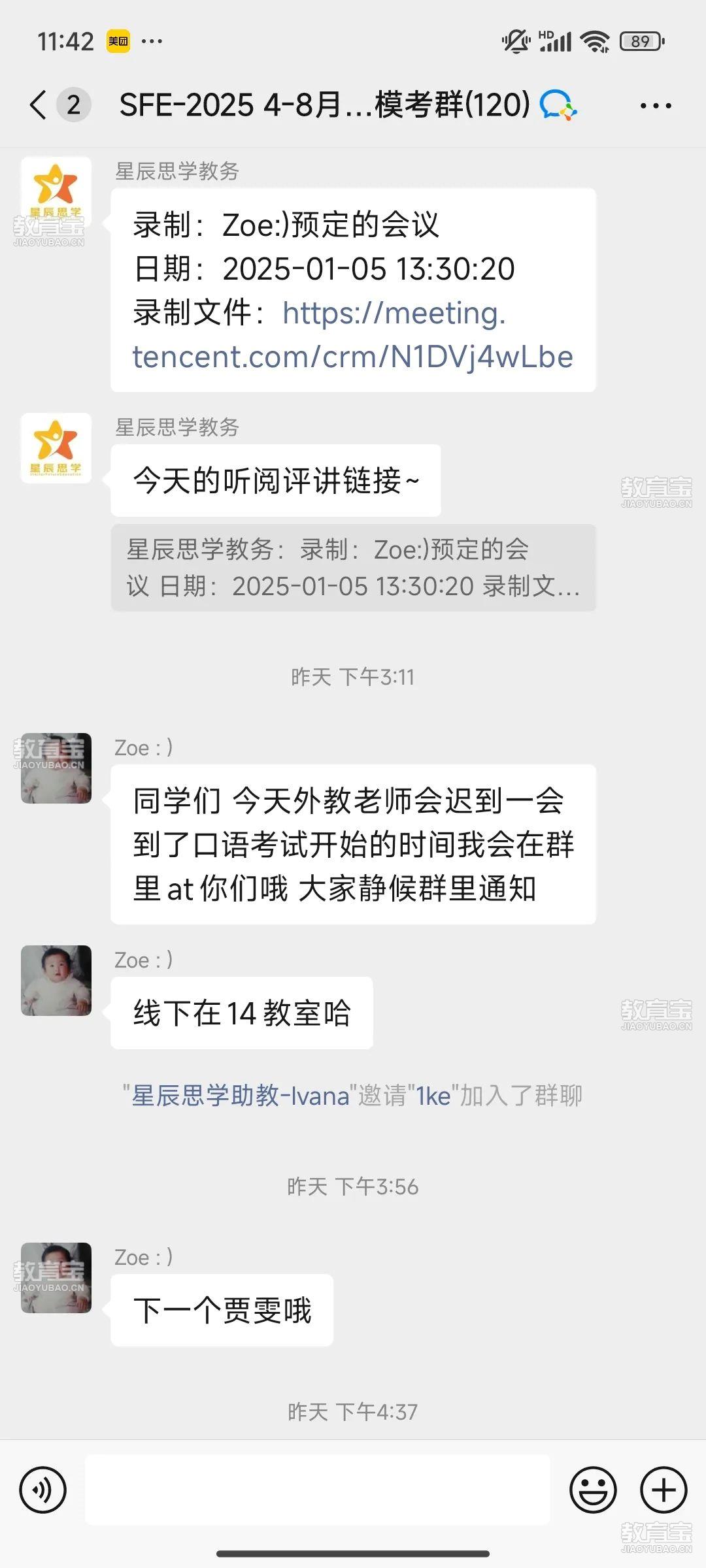This screenshot has width=706, height=1568.
Task: Go back to the chat list
Action: [38, 105]
